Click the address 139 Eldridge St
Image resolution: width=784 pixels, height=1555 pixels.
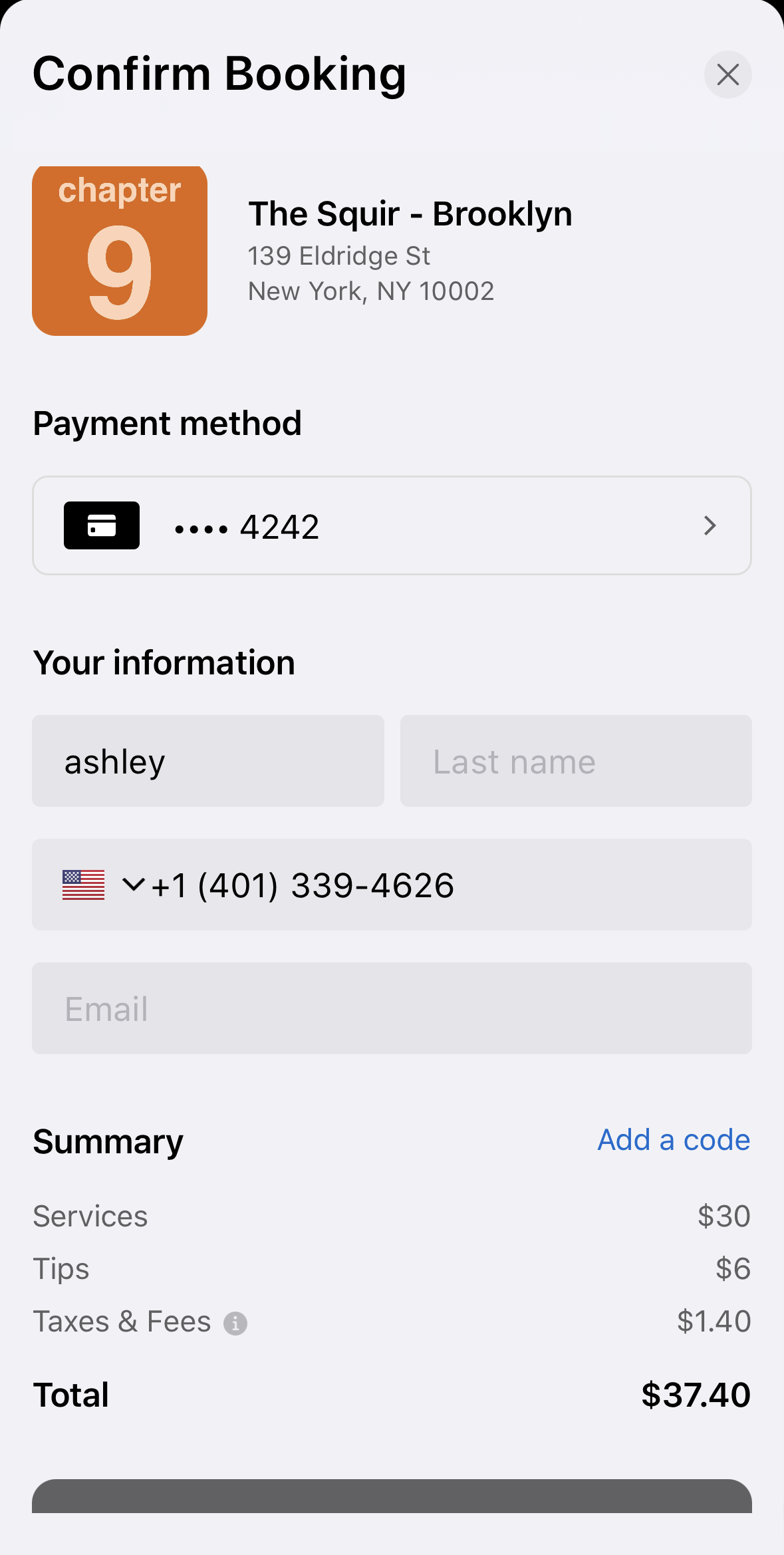click(339, 255)
